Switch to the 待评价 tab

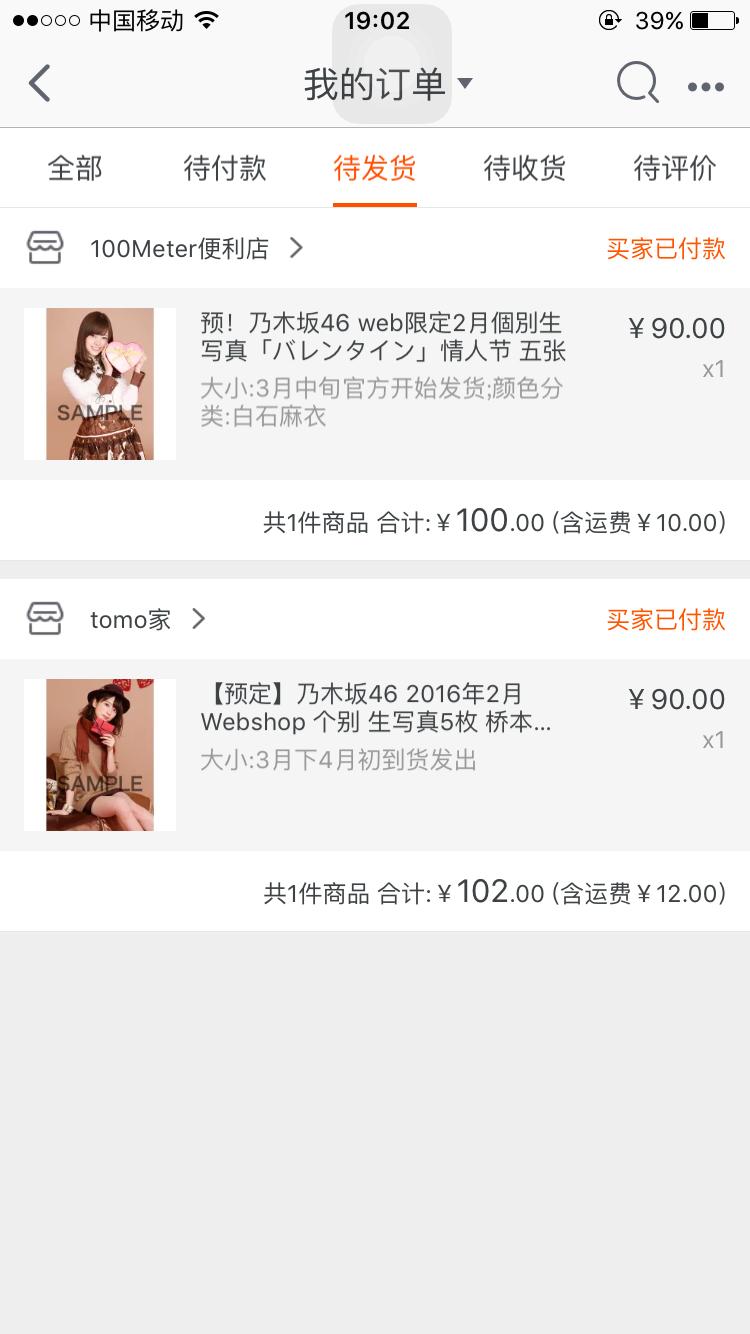674,169
